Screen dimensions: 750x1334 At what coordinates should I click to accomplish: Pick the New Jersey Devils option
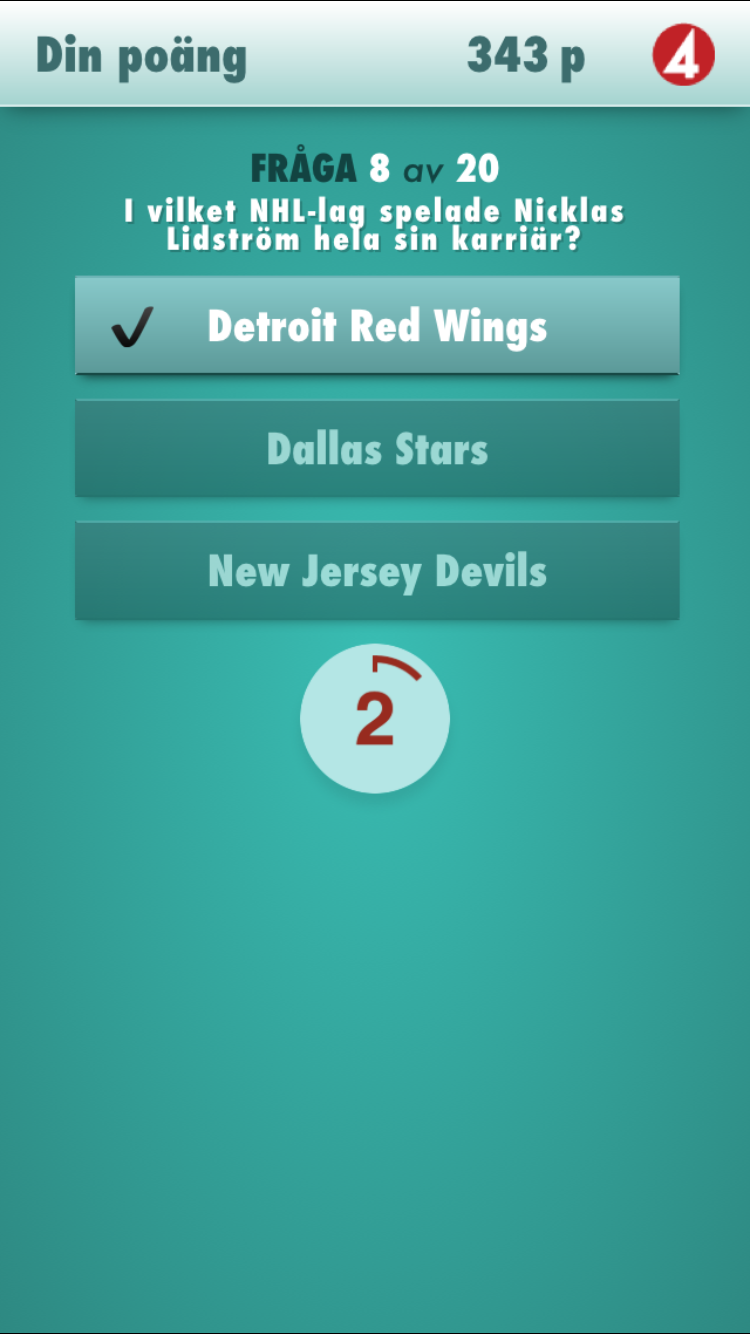(377, 571)
